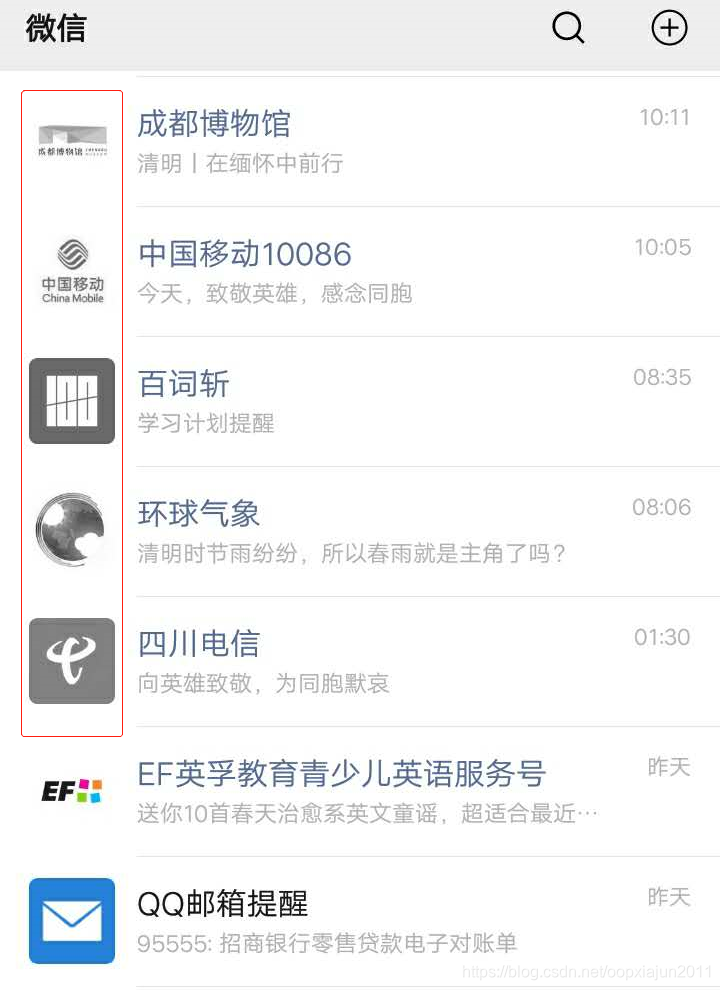
Task: Open the 中国移动10086 chat
Action: (360, 271)
